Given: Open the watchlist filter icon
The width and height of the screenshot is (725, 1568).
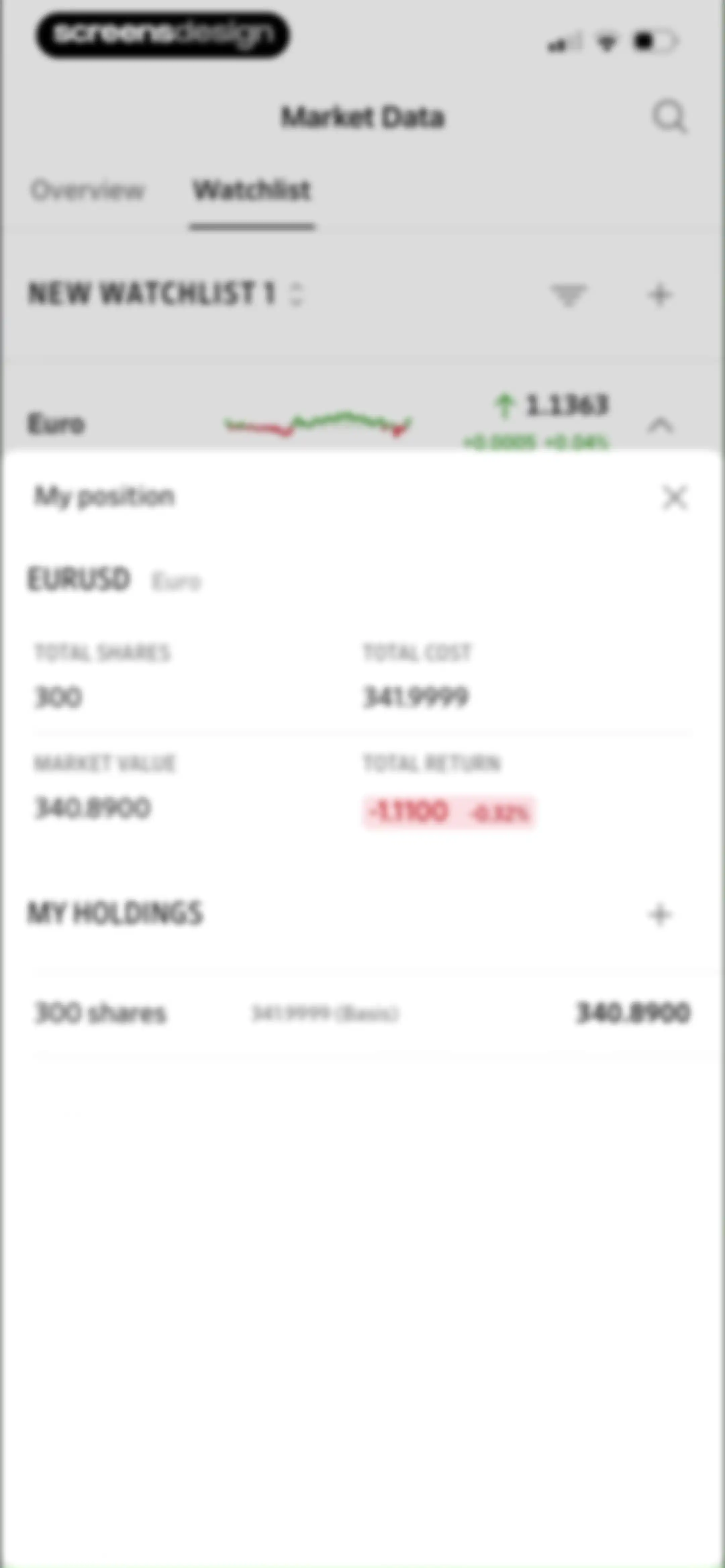Looking at the screenshot, I should click(x=568, y=295).
